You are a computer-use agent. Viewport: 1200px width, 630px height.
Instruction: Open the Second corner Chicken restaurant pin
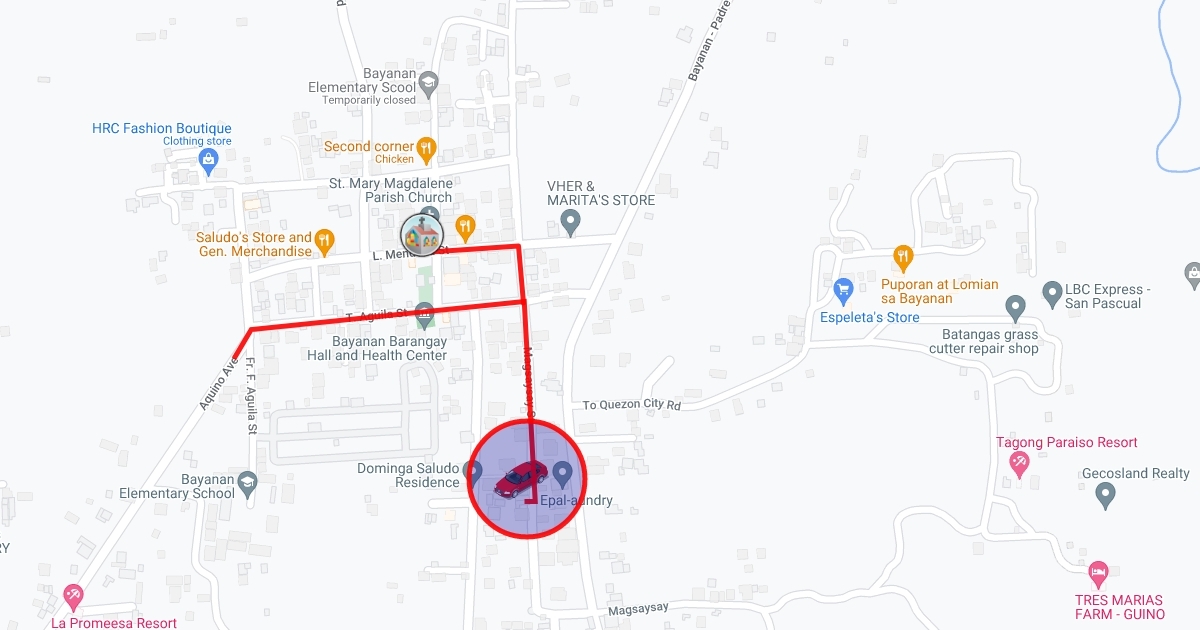coord(426,150)
